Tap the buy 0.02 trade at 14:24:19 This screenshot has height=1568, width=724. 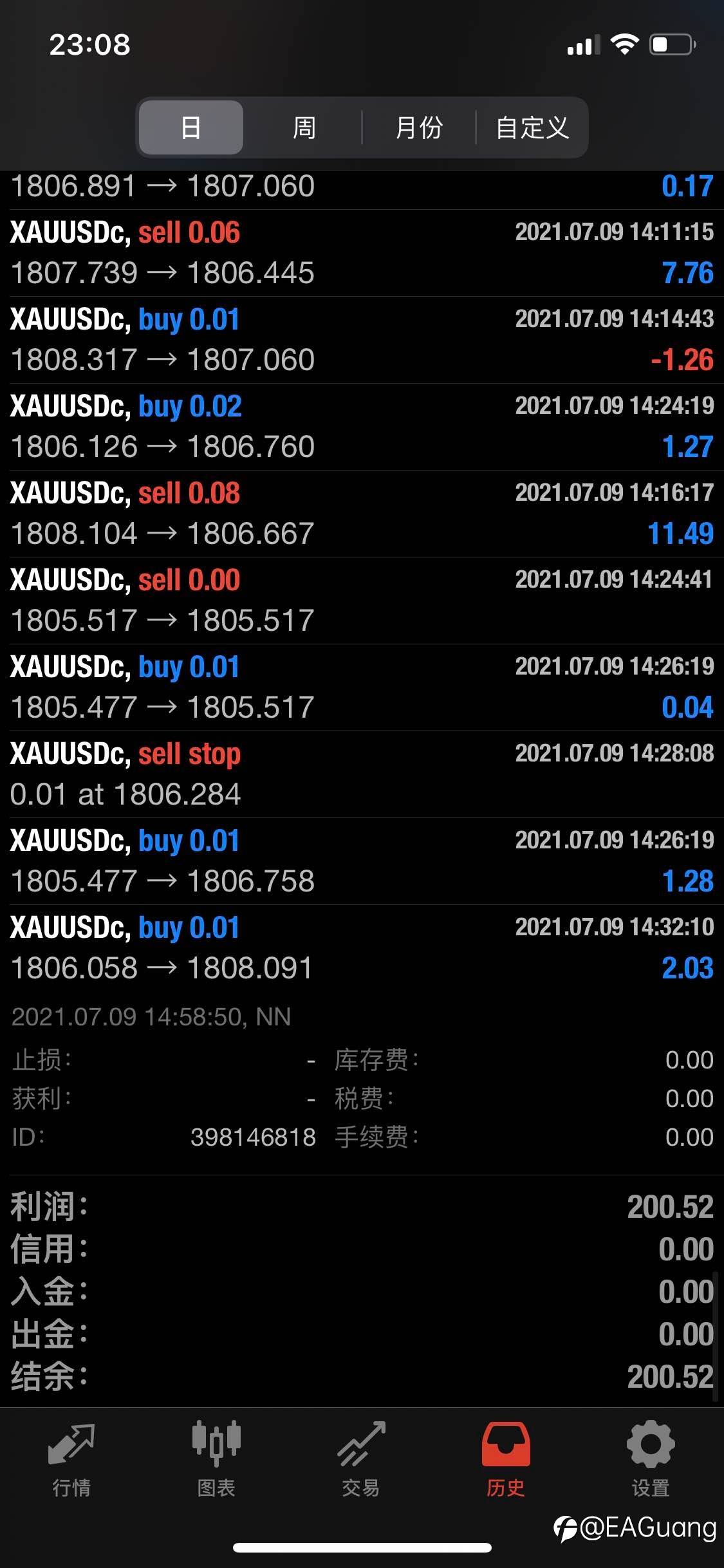click(x=362, y=427)
